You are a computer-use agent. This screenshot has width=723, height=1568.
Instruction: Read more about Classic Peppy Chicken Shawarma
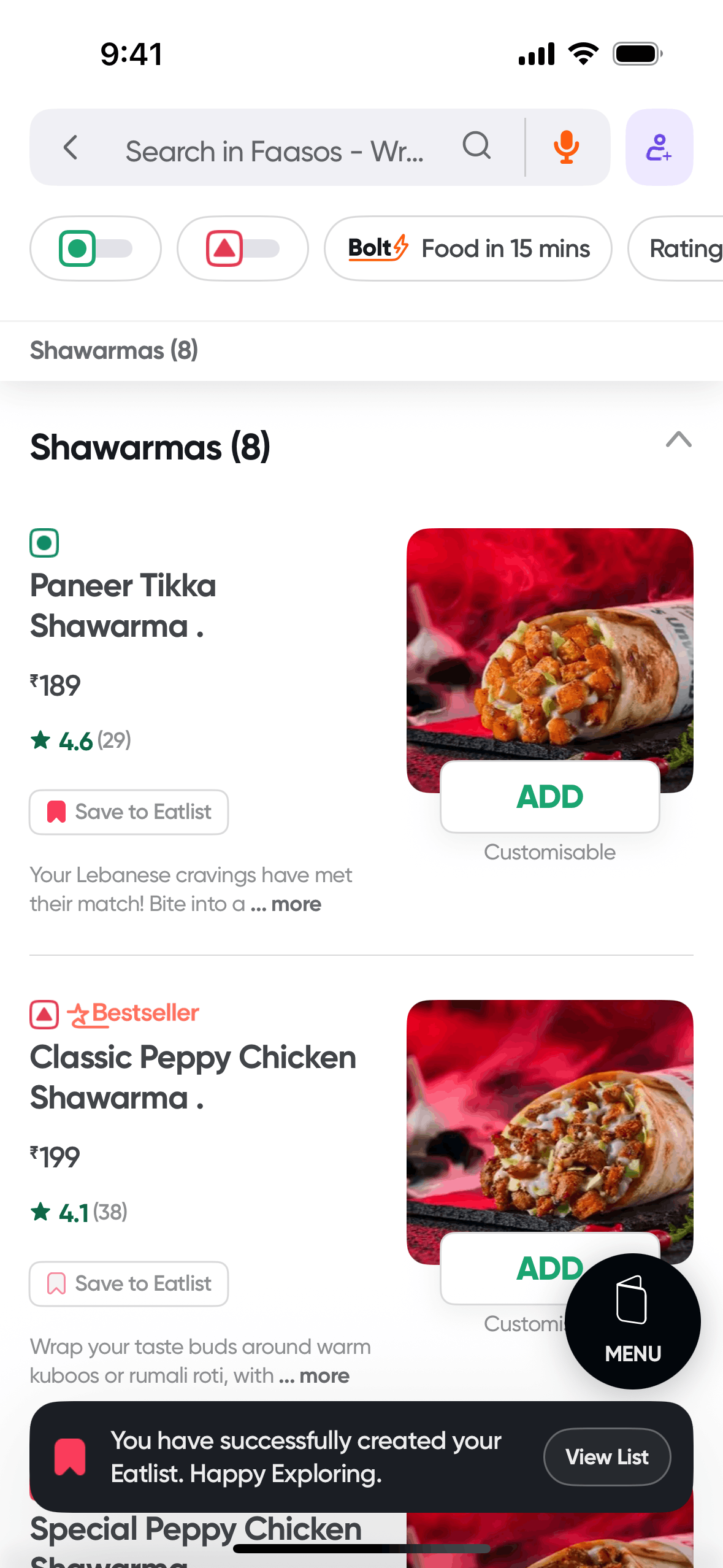pyautogui.click(x=324, y=1376)
